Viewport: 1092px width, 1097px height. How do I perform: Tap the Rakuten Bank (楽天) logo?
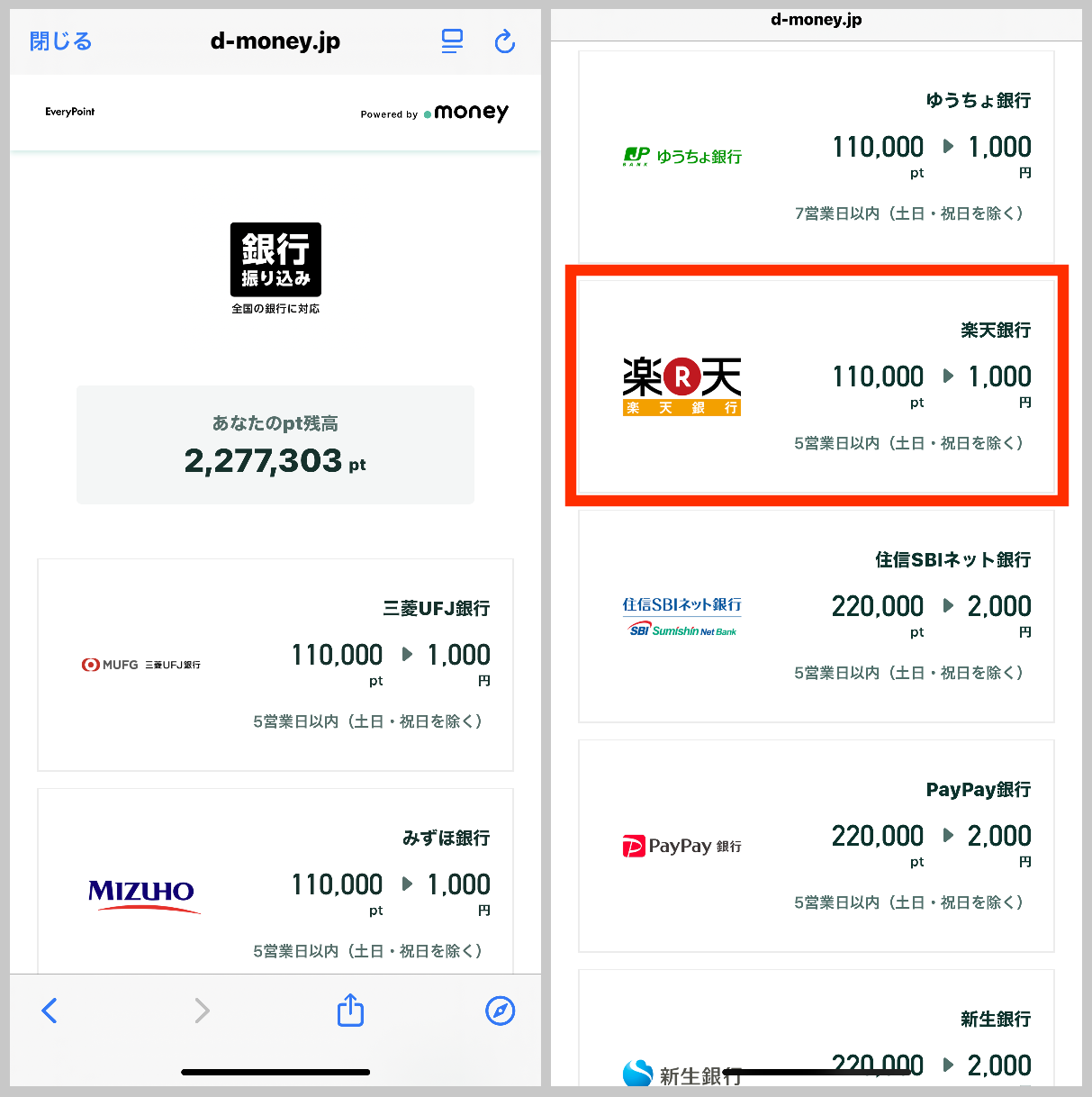click(681, 385)
